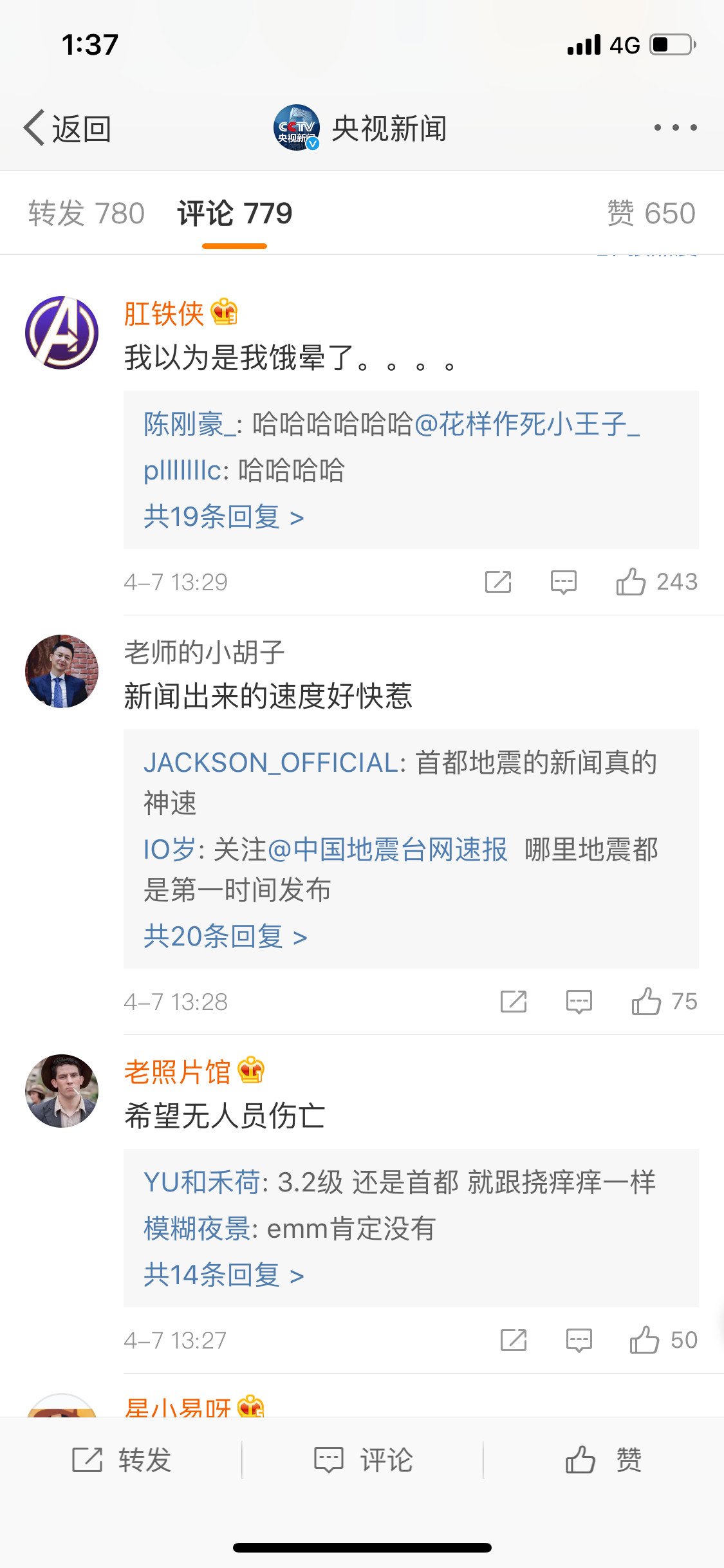
Task: Tap the bottom 赞 like button
Action: 603,1460
